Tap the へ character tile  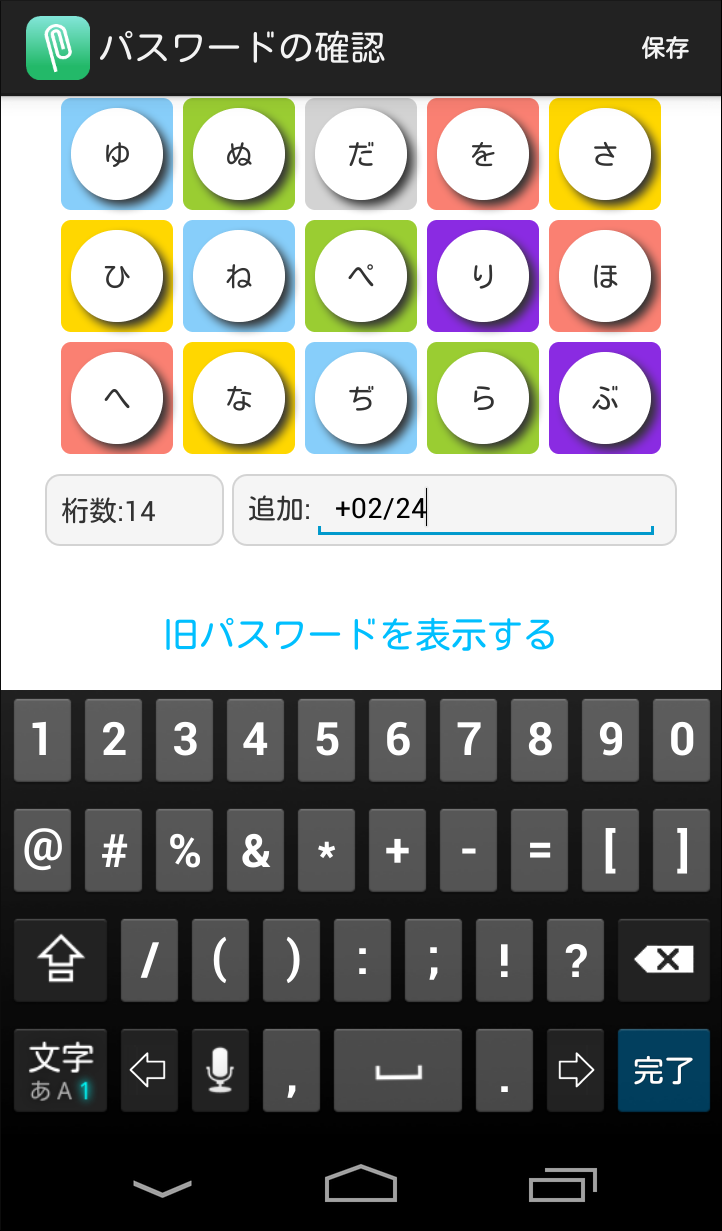click(x=117, y=398)
